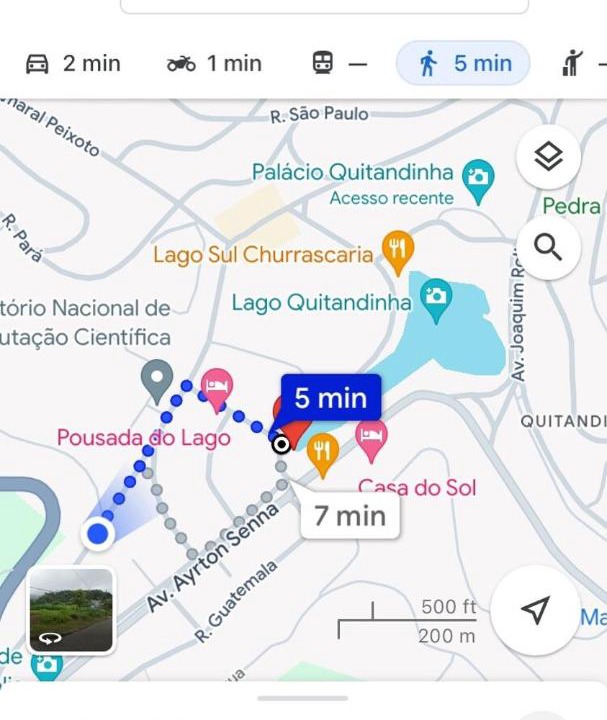Viewport: 607px width, 720px height.
Task: Re-center map on my location
Action: (536, 610)
